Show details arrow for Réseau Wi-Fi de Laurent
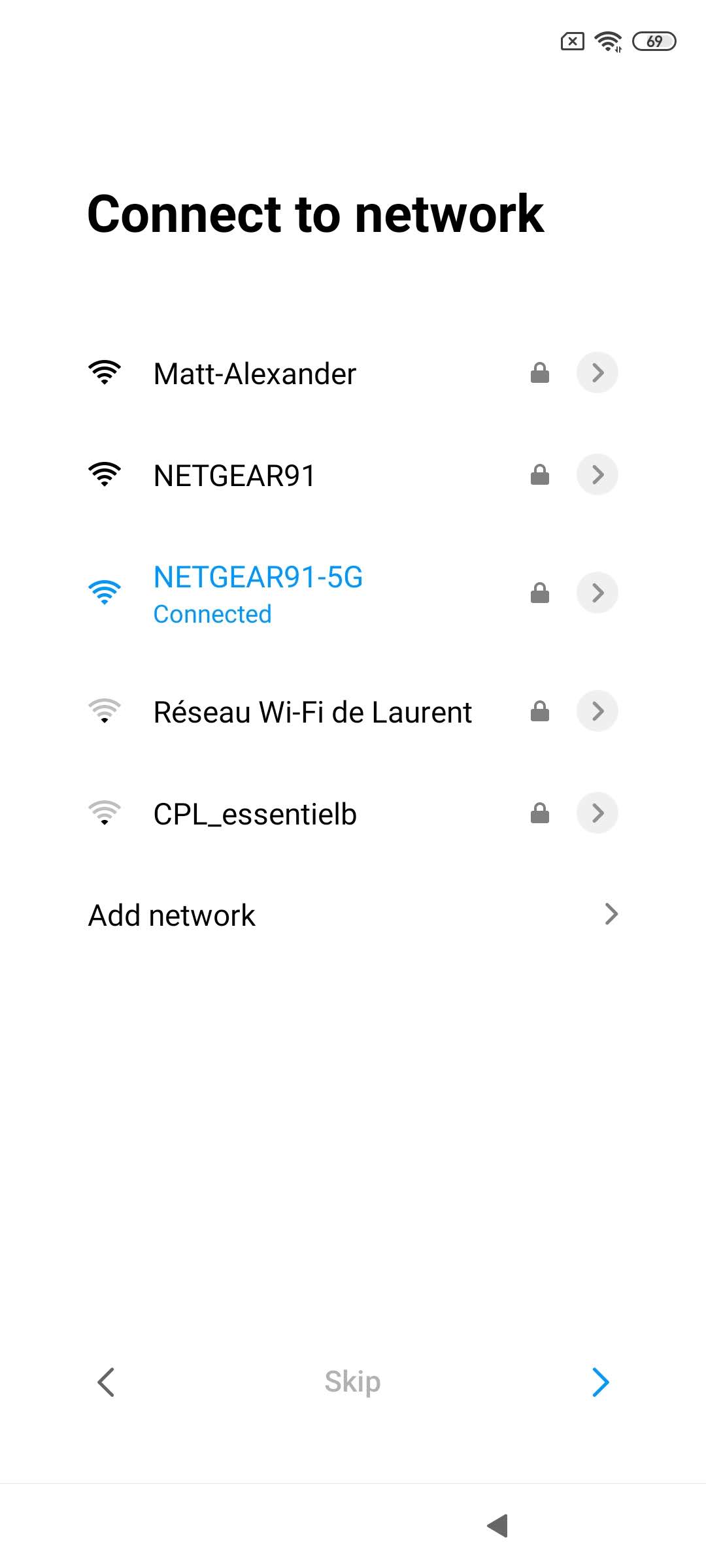 597,711
